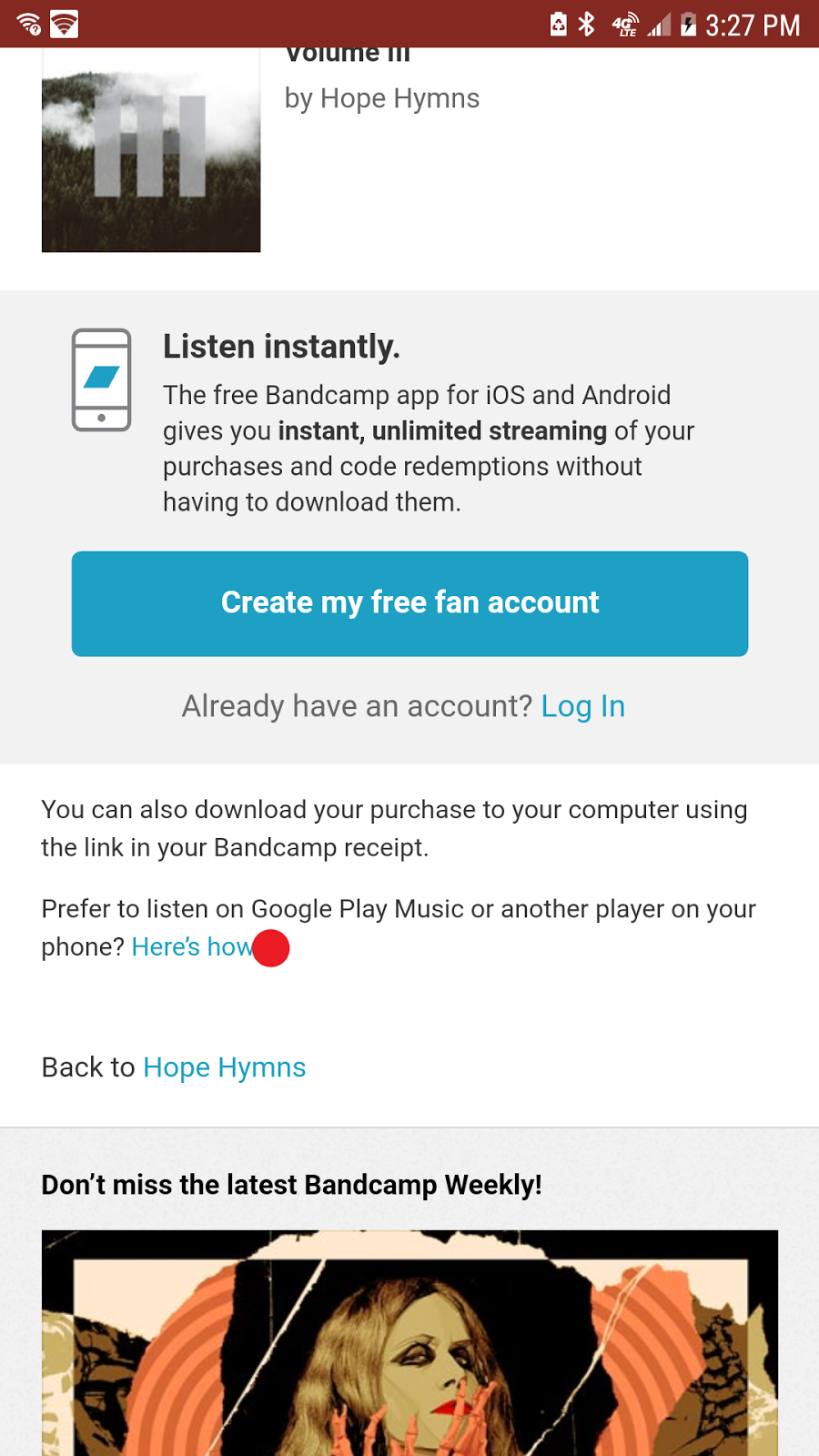Image resolution: width=819 pixels, height=1456 pixels.
Task: Click the red notification dot near Here's how
Action: pyautogui.click(x=270, y=947)
